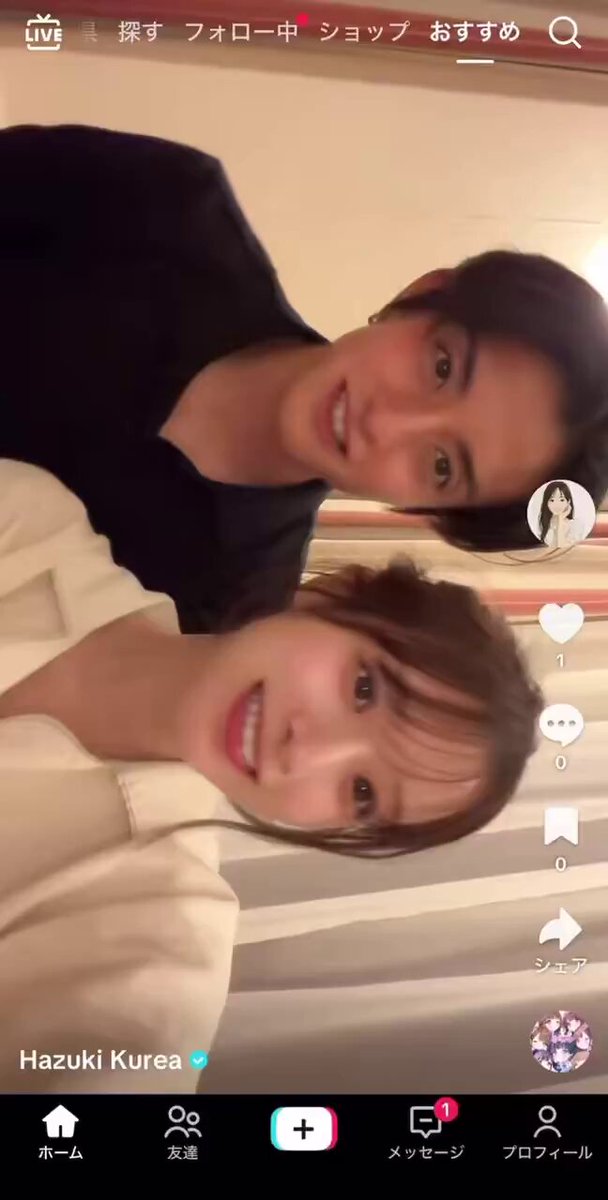Switch to the フォロー中 tab
The image size is (608, 1200).
(241, 32)
